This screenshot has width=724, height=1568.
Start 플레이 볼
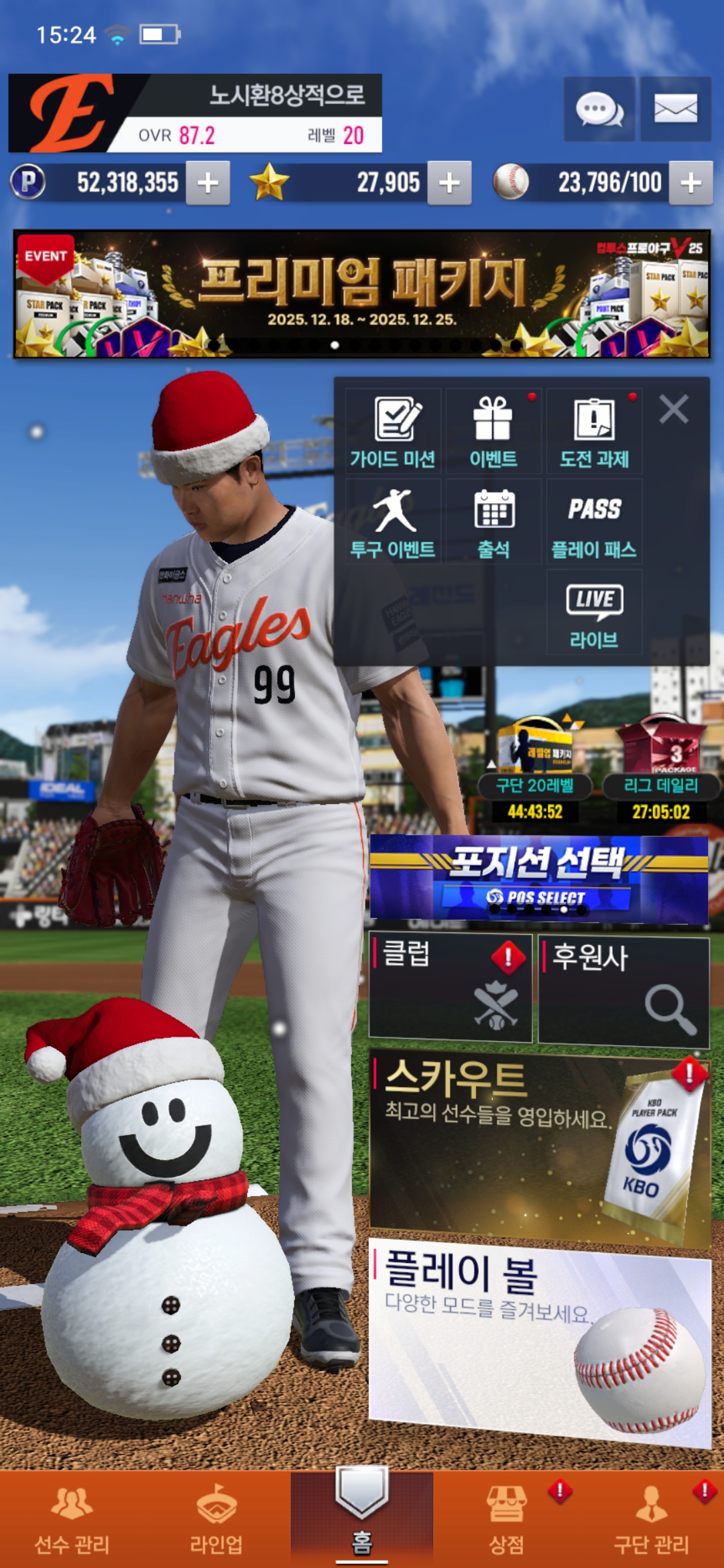point(538,1340)
